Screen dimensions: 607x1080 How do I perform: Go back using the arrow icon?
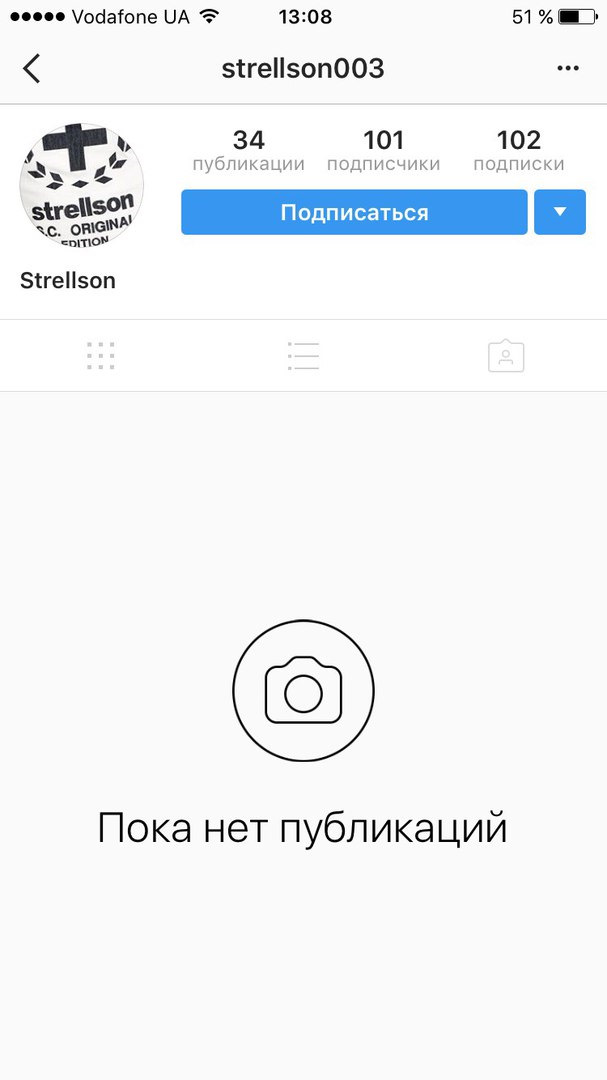click(x=32, y=69)
